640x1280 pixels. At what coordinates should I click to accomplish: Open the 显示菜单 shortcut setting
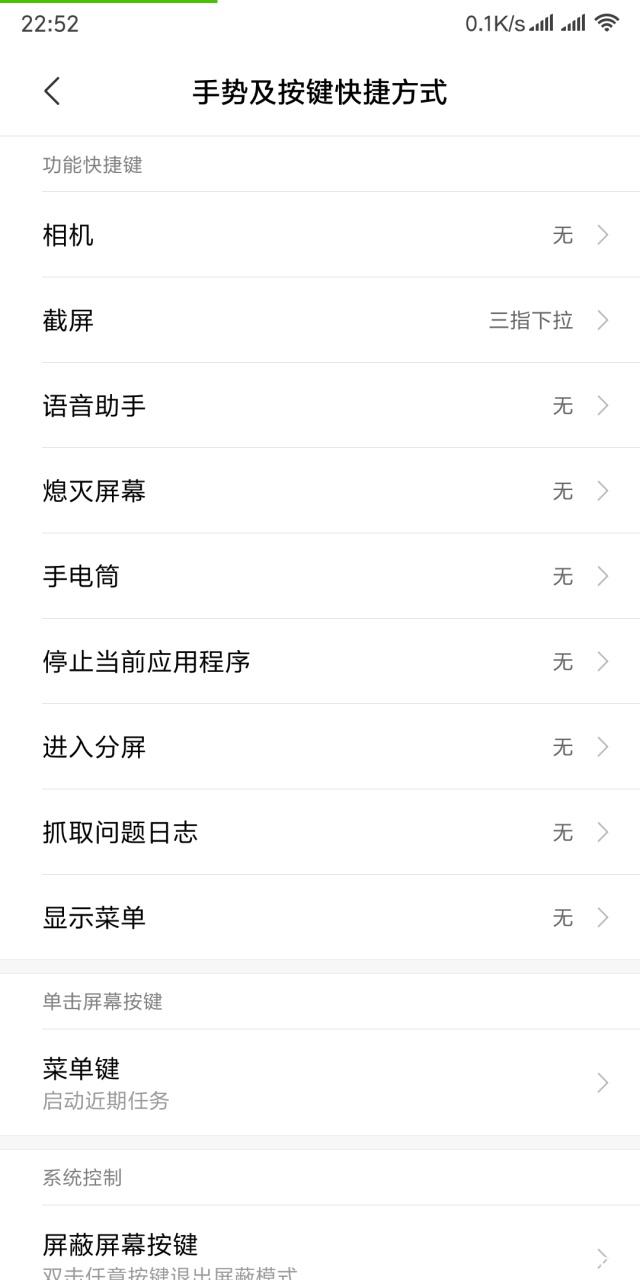tap(320, 918)
